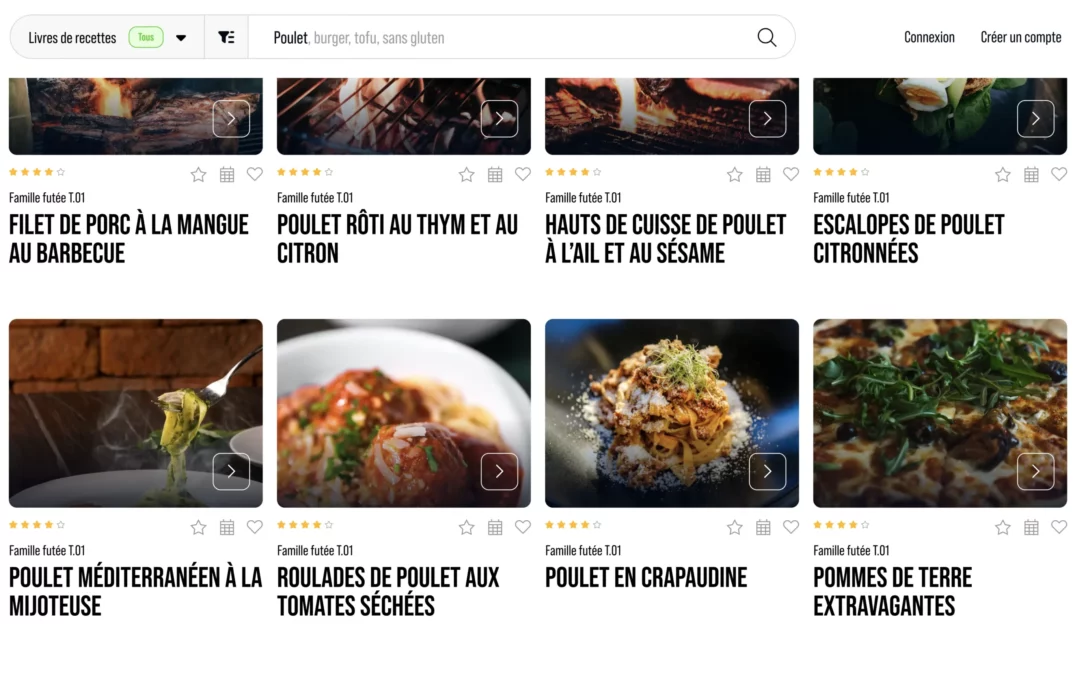This screenshot has height=689, width=1077.
Task: Favorite Pommes de terre extravagantes with heart
Action: 1059,527
